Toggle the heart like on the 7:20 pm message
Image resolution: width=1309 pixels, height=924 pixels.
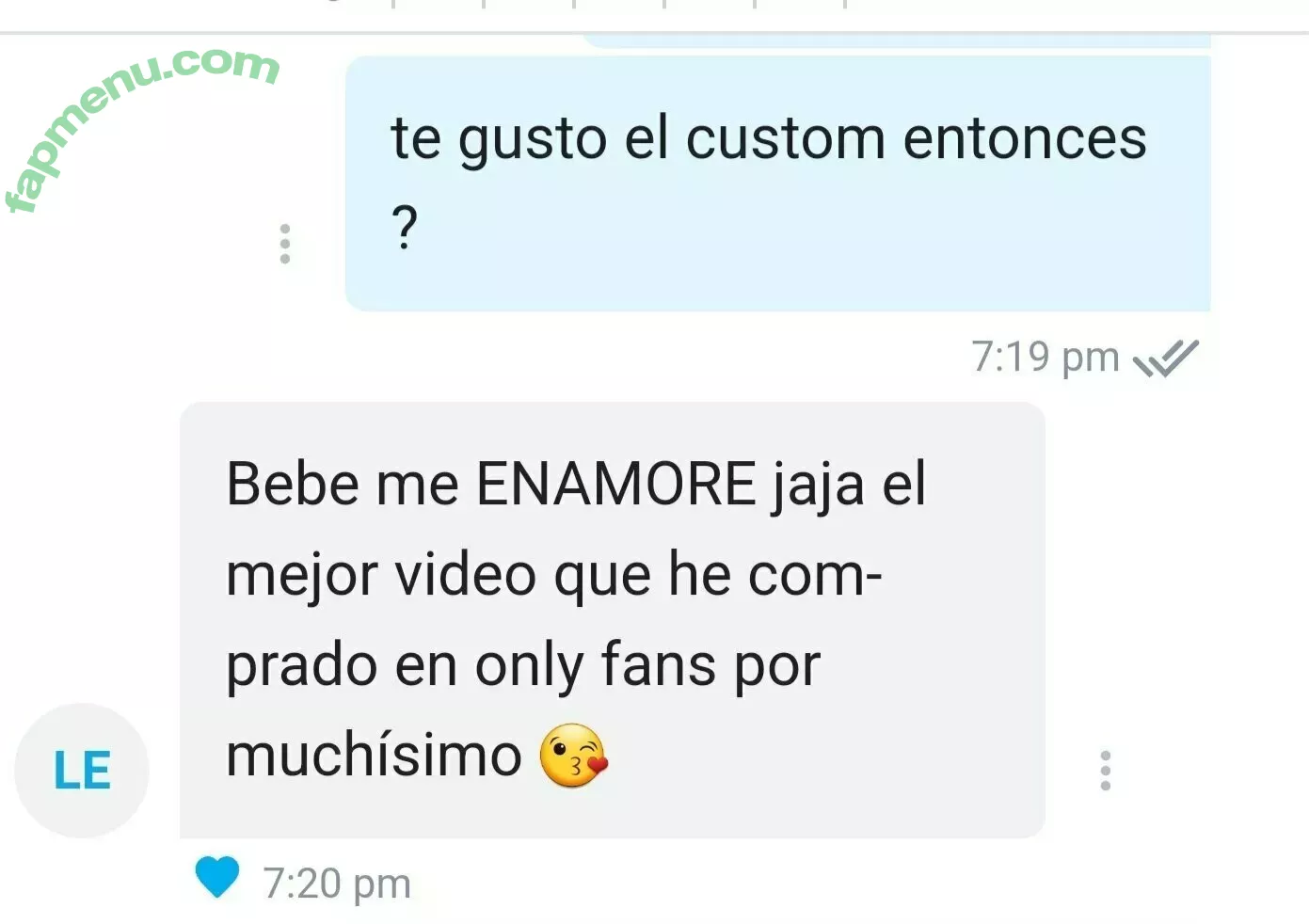[x=217, y=877]
